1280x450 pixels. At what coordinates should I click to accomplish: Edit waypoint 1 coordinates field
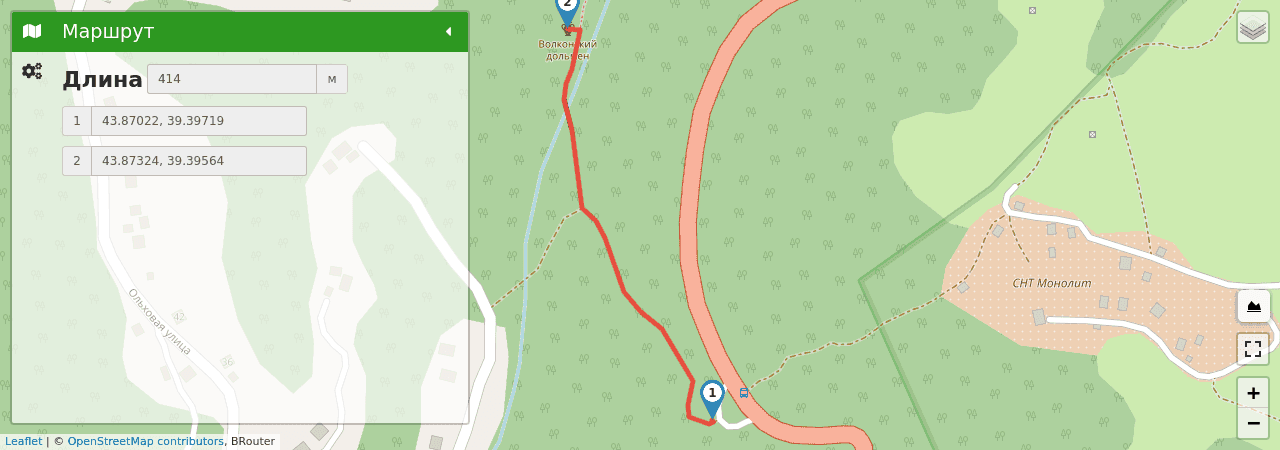click(x=198, y=121)
